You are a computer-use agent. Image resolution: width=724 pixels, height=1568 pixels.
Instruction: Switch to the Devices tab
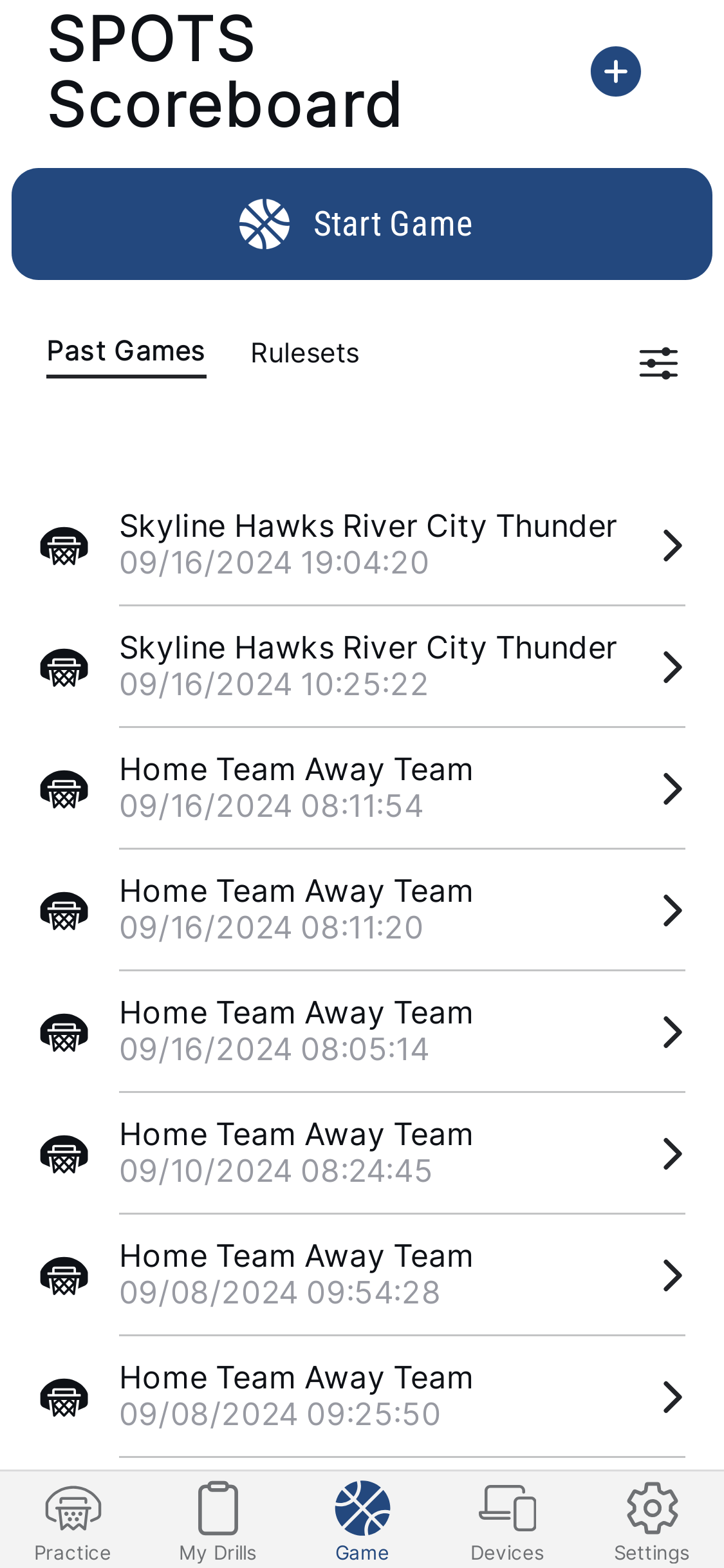coord(507,1522)
